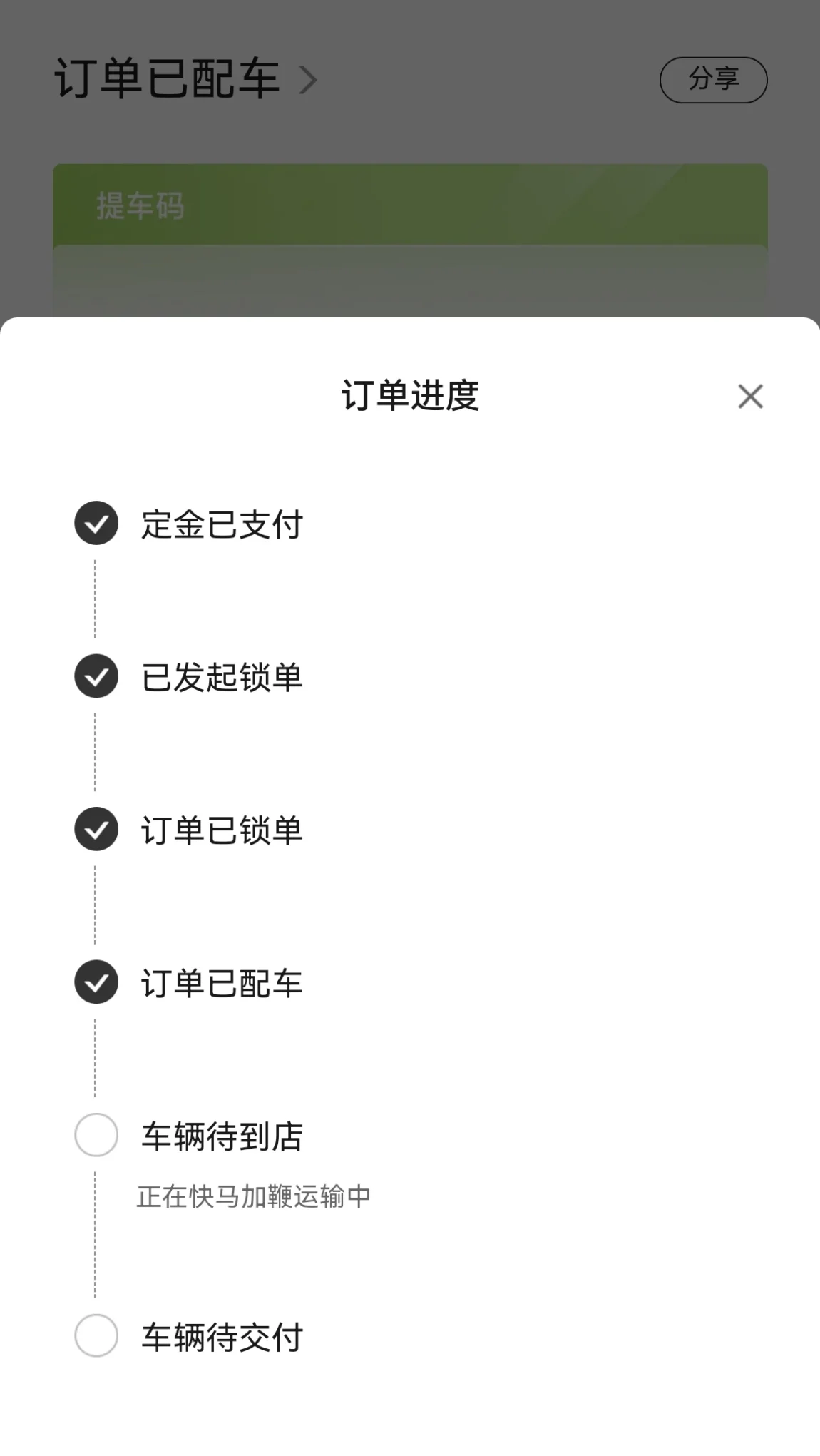Close the 订单进度 dialog
820x1456 pixels.
coord(750,397)
